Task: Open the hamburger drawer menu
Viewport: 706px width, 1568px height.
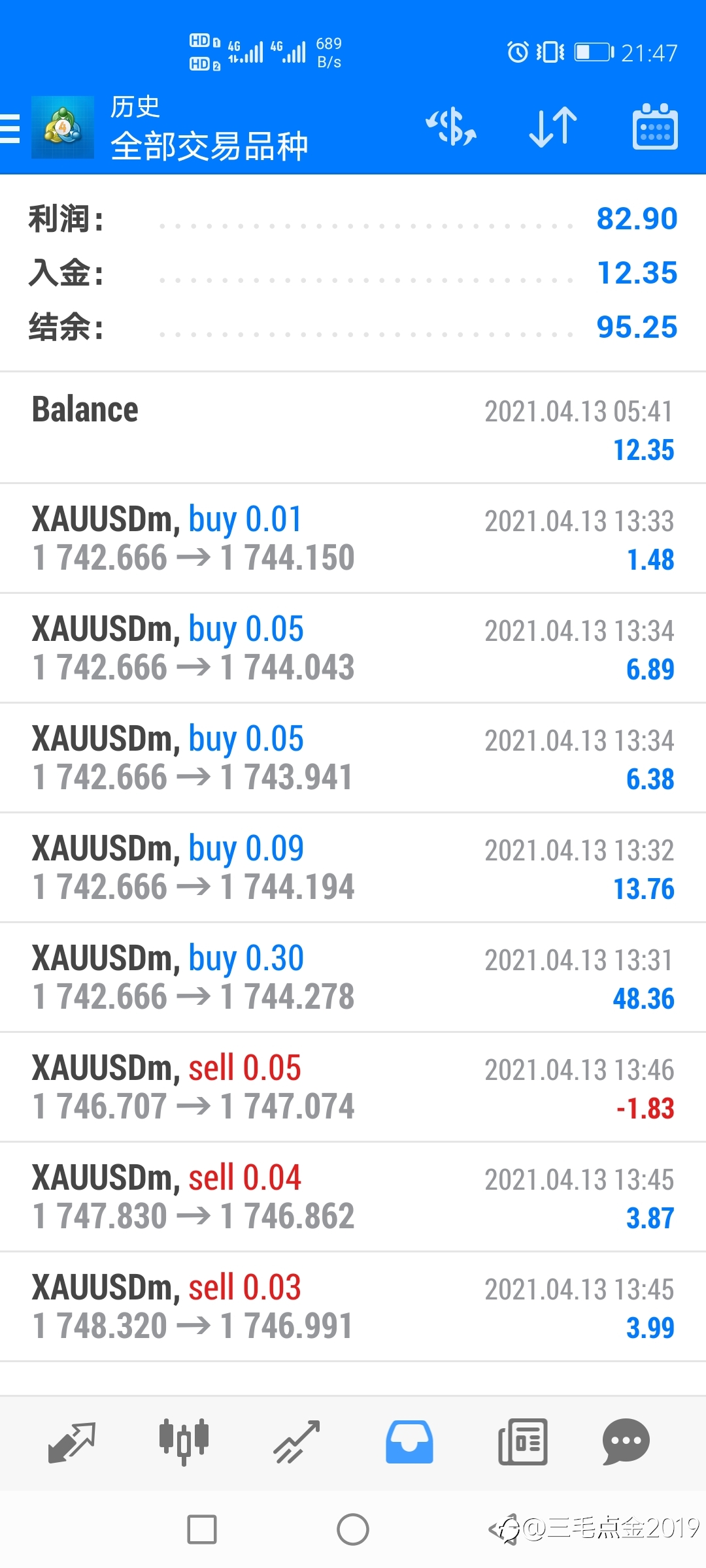Action: point(10,128)
